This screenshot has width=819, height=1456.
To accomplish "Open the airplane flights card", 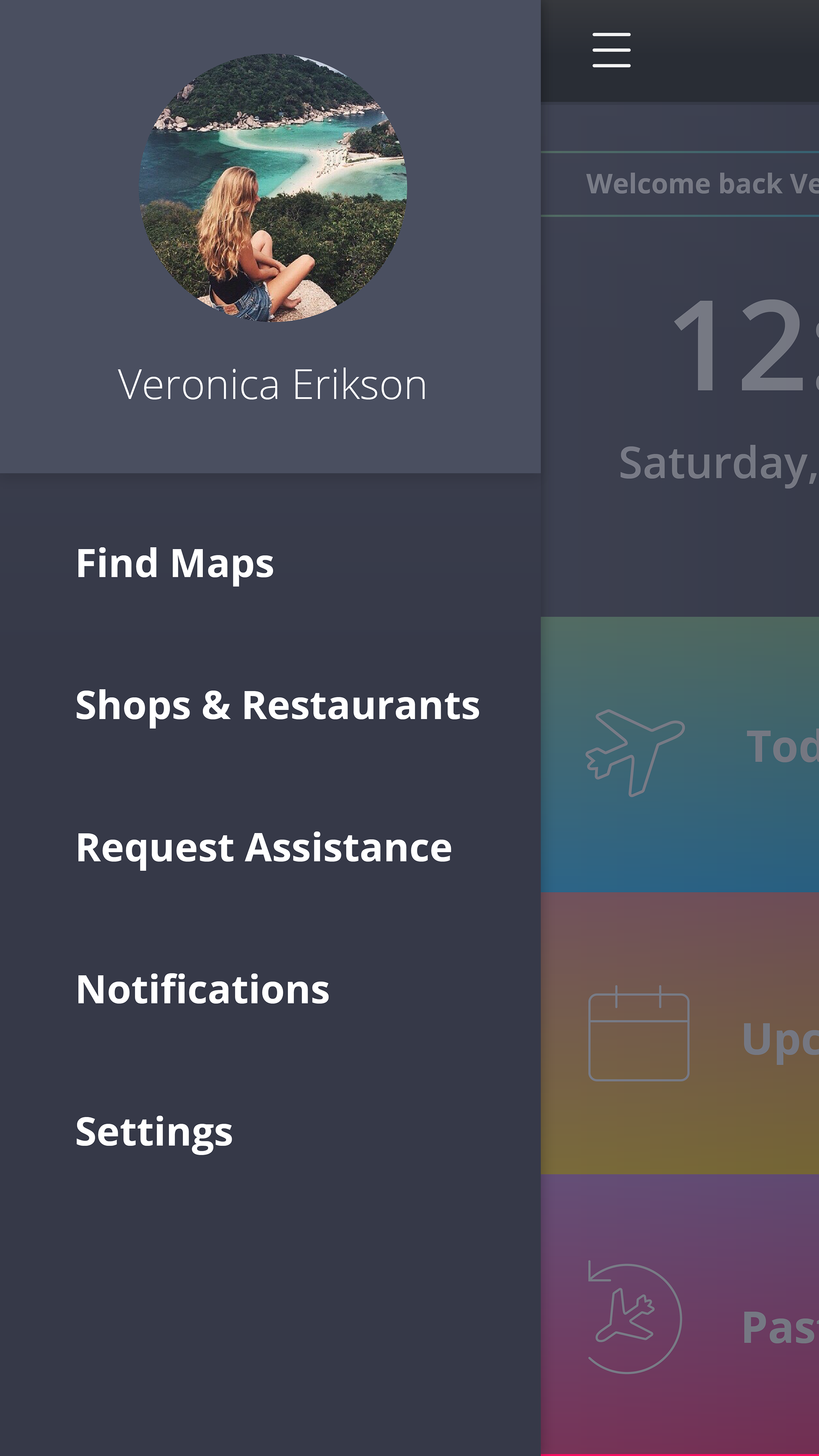I will click(680, 755).
